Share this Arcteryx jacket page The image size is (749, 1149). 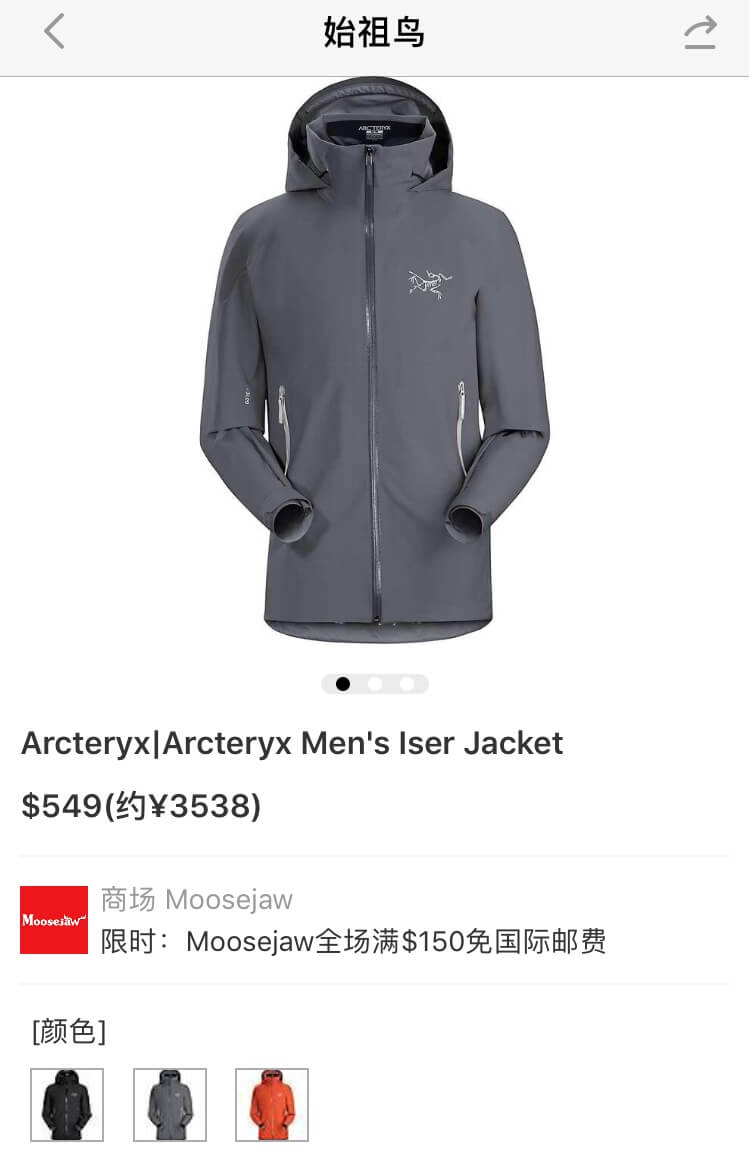[700, 32]
